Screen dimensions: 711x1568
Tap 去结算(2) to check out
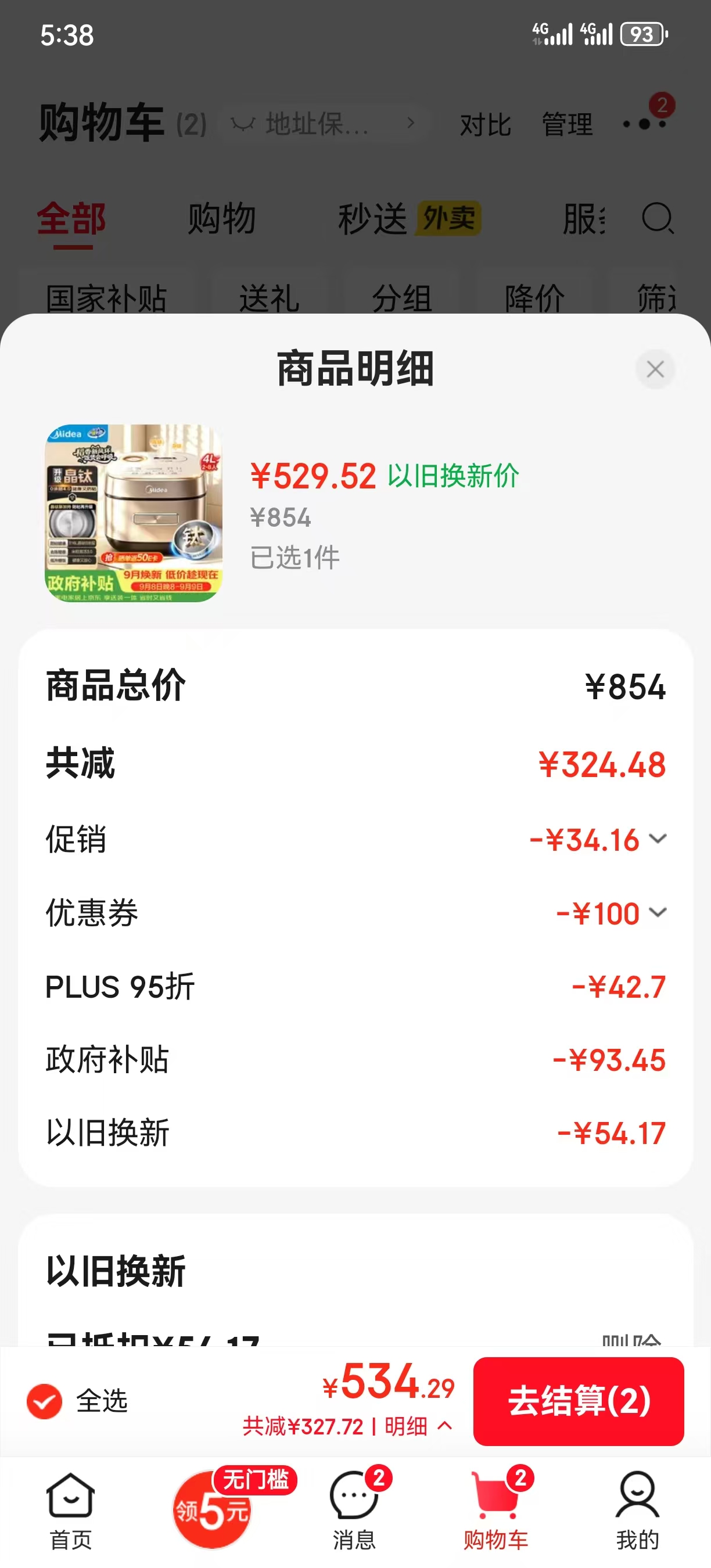(x=579, y=1401)
